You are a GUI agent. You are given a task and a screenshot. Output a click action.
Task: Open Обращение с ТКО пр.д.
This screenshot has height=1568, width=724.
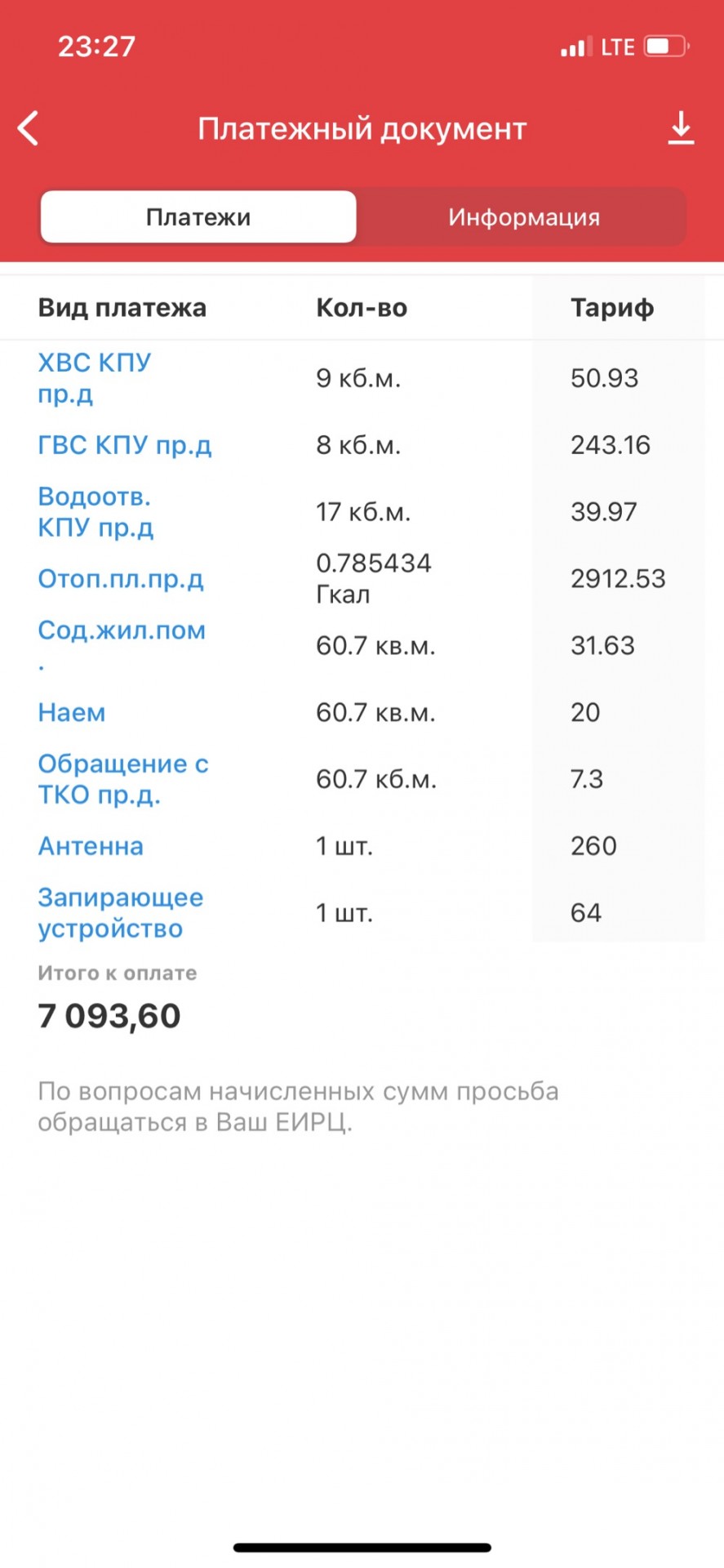123,779
